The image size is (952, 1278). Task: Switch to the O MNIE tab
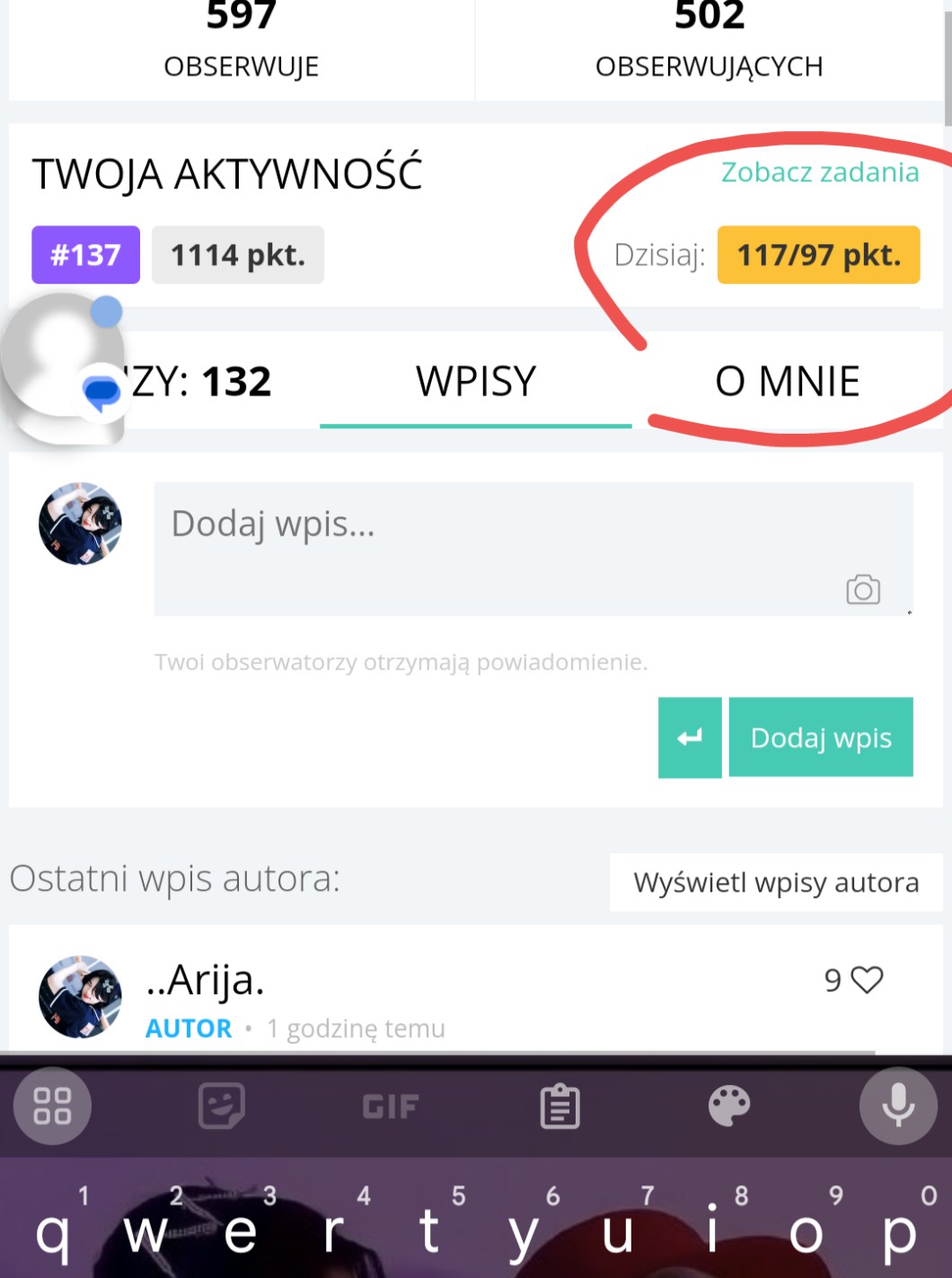(x=787, y=381)
